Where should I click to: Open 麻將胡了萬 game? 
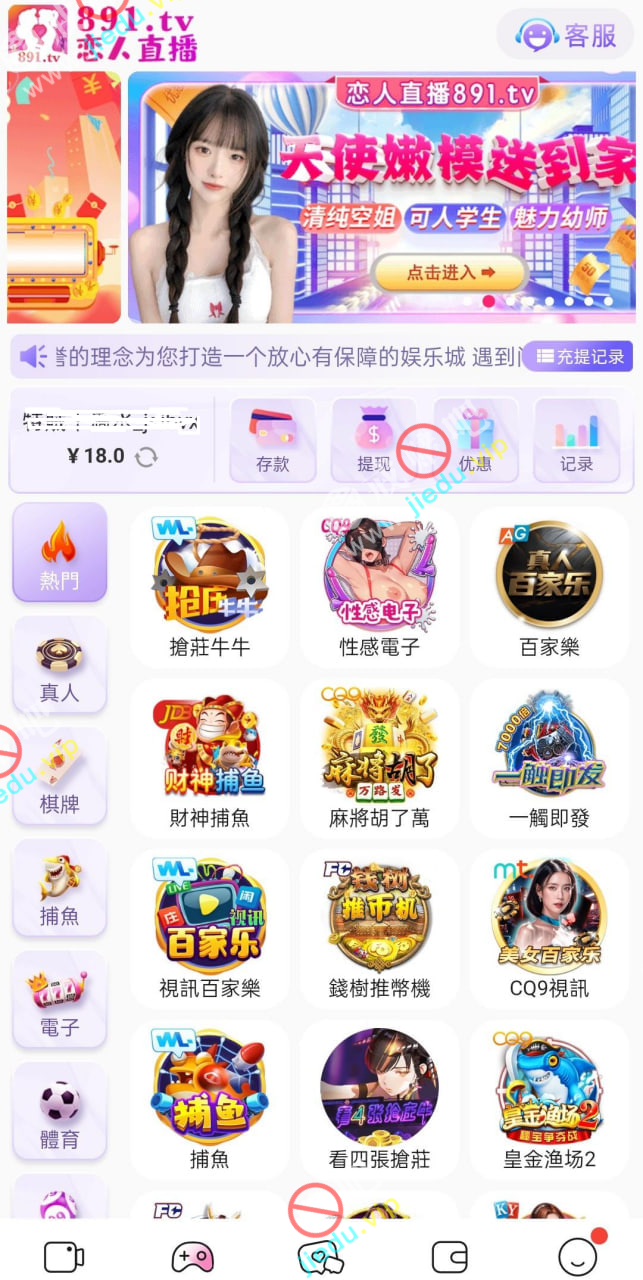pos(379,760)
